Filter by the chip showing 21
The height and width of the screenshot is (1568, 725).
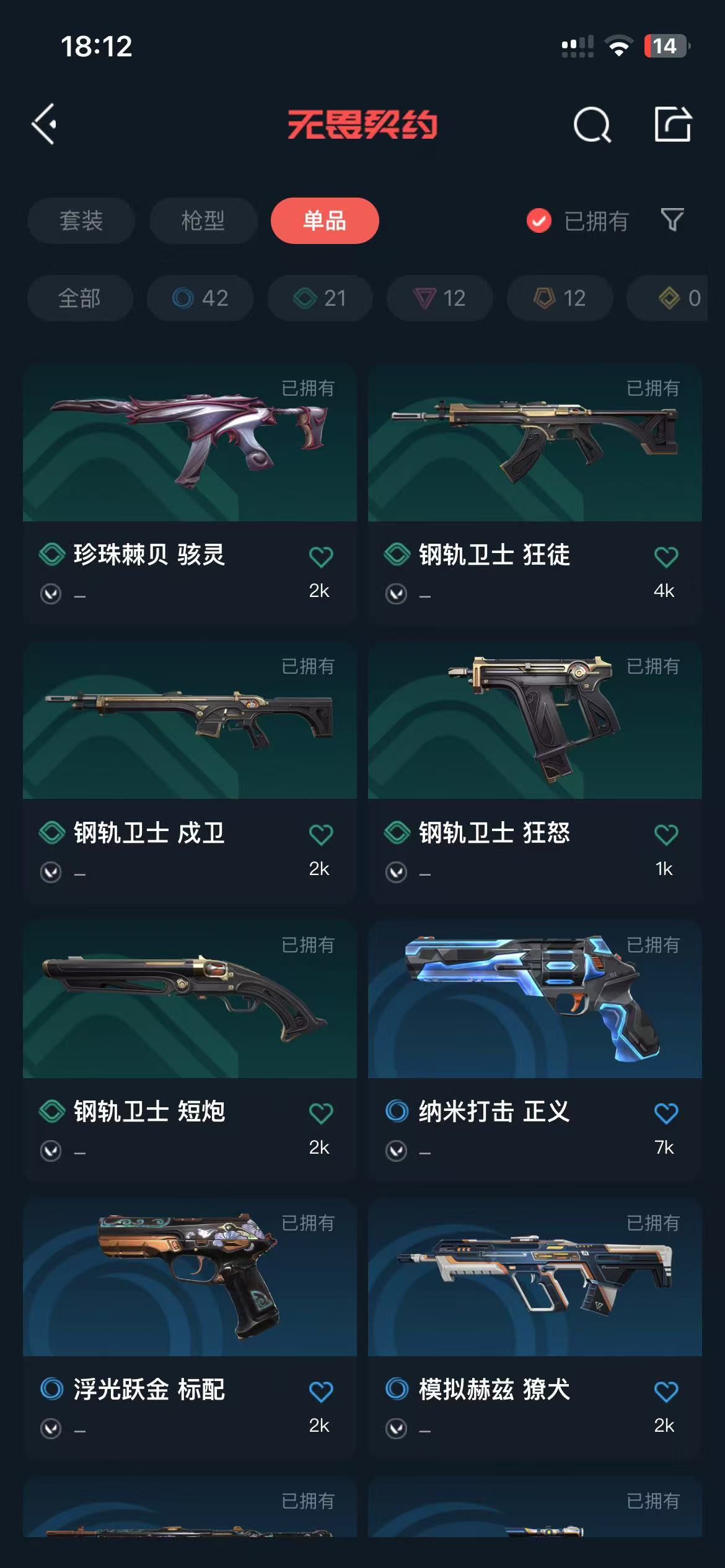point(320,298)
